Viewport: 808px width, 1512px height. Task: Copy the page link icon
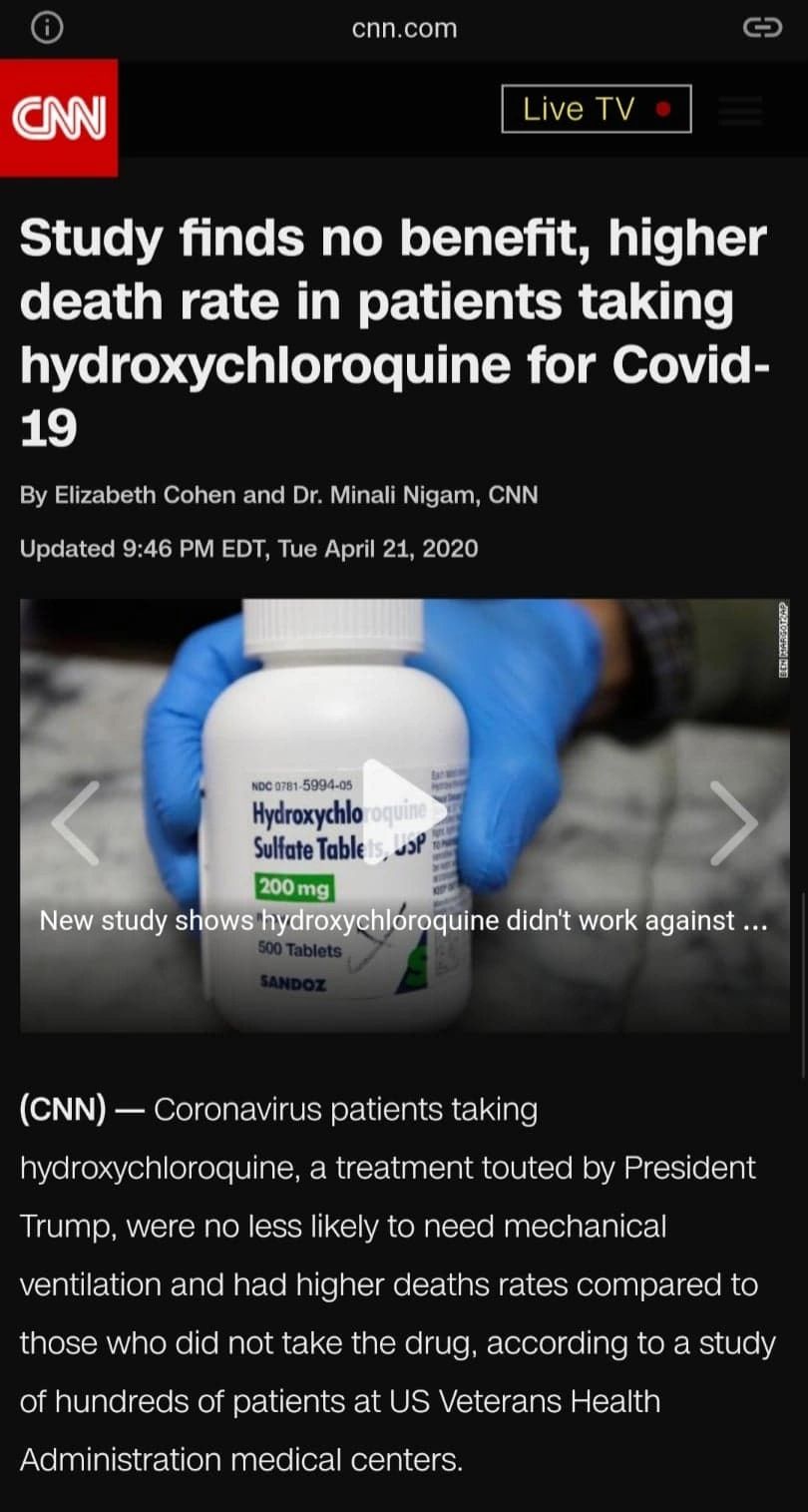coord(762,30)
